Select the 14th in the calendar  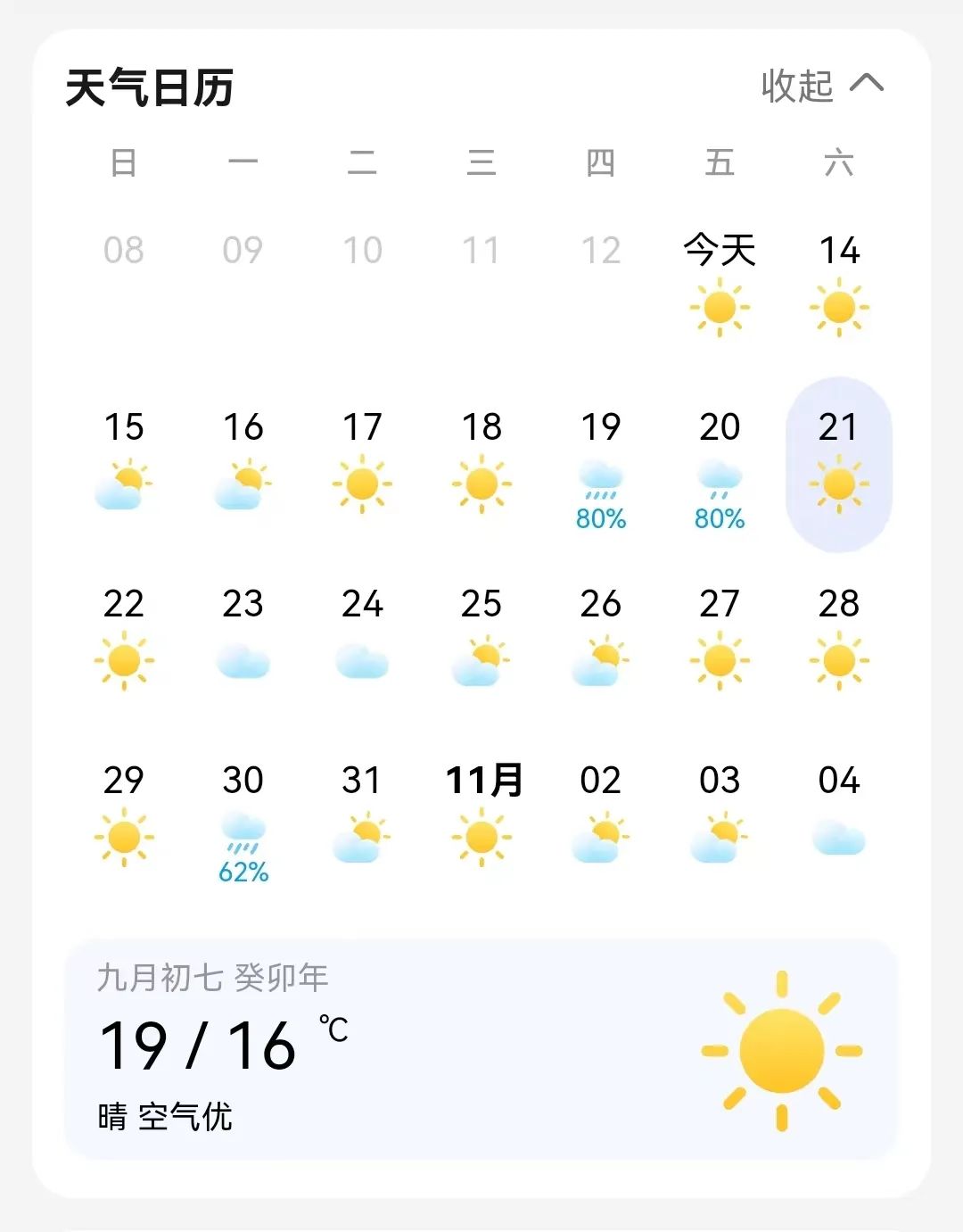point(838,285)
